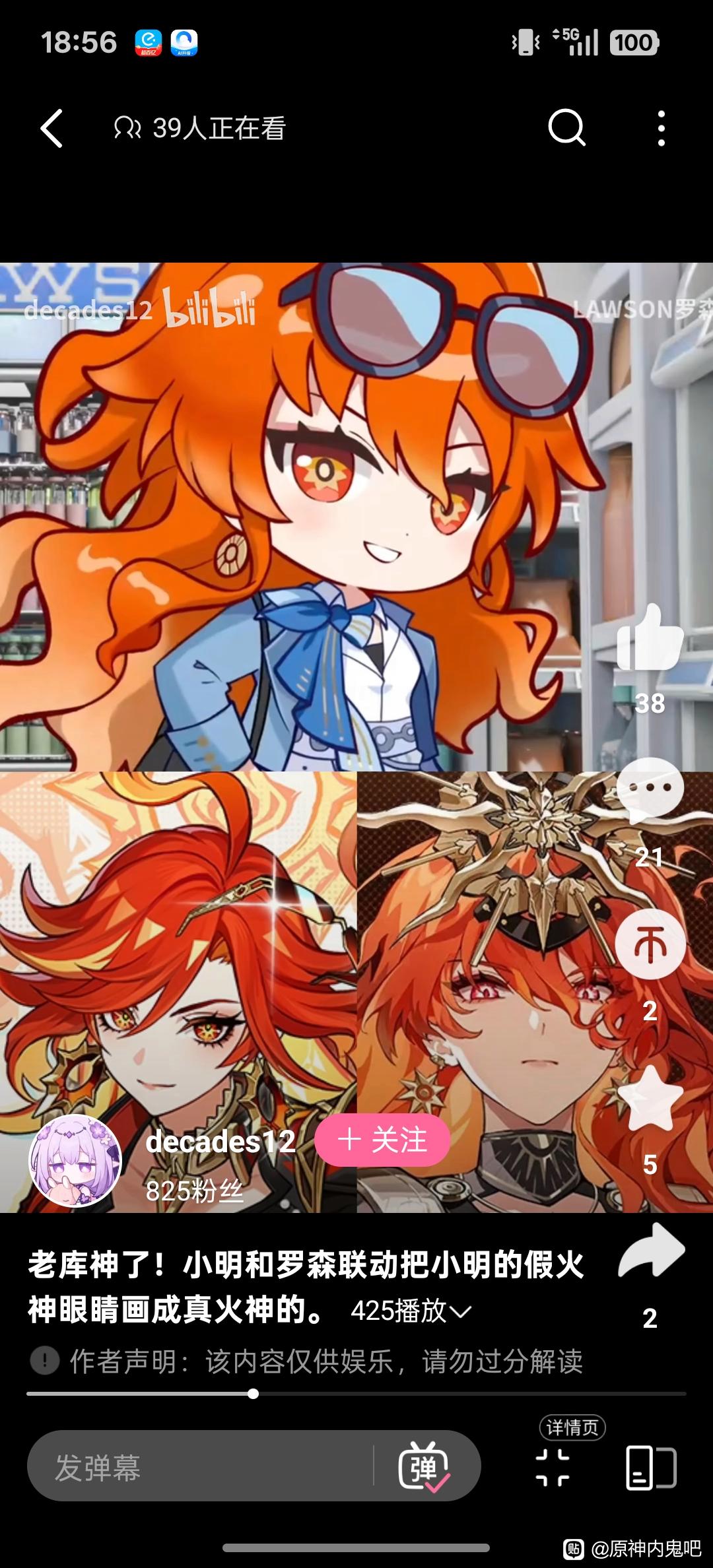
Task: Switch screen orientation with rotate icon
Action: click(x=650, y=1468)
